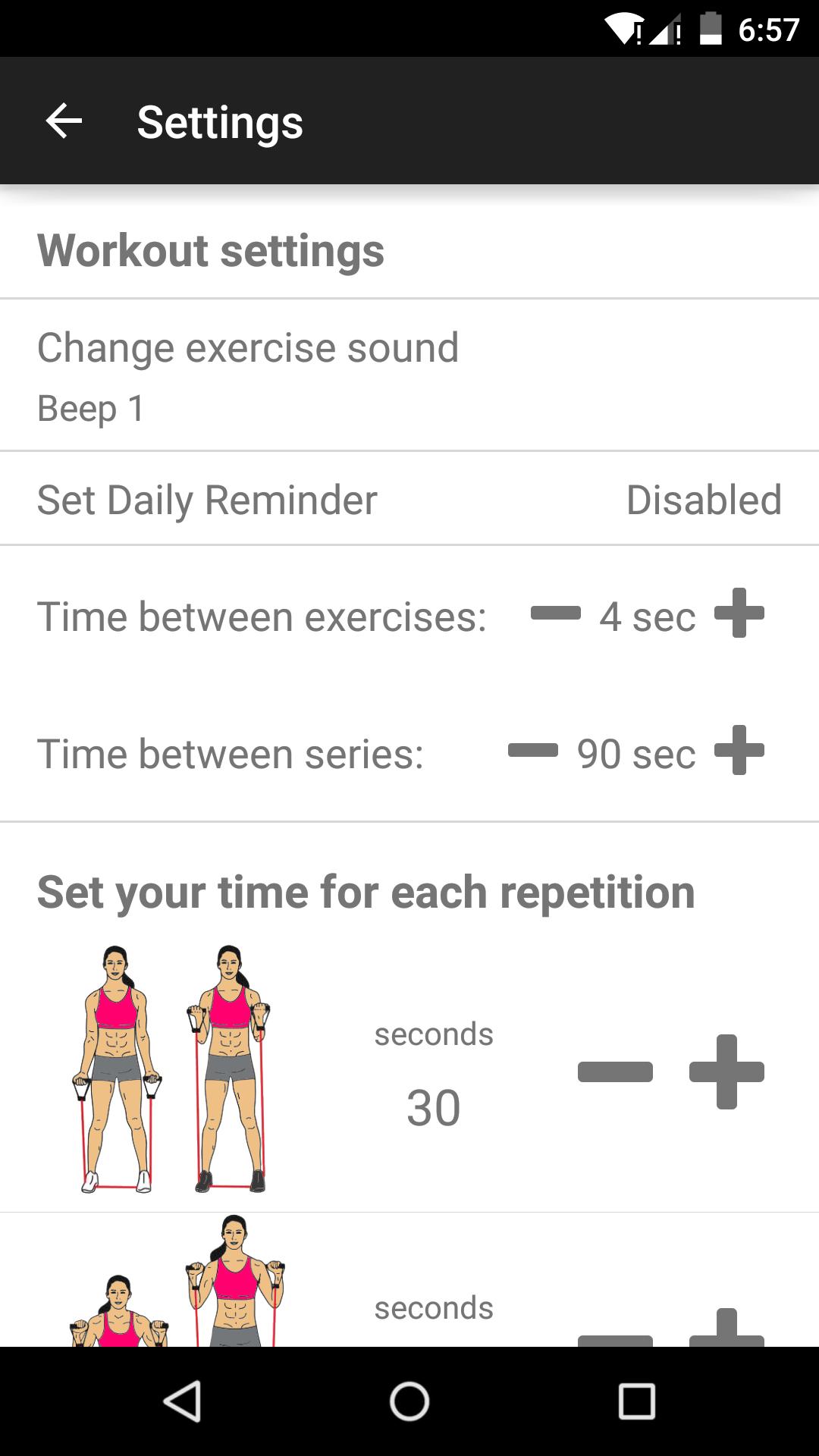Toggle the reminder setting row on

pyautogui.click(x=409, y=500)
